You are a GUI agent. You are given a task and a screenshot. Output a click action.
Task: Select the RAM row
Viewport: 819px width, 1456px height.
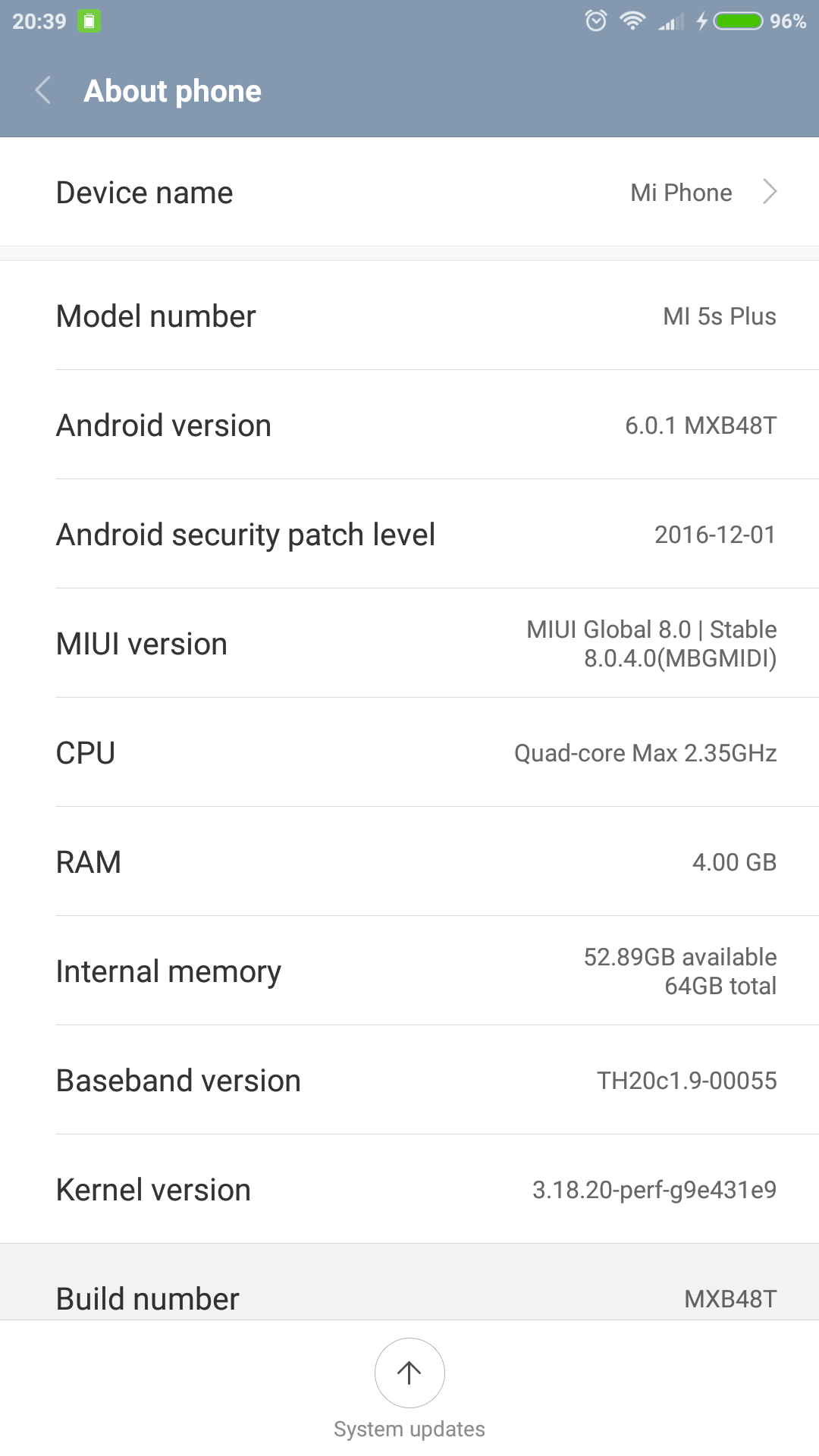[409, 861]
